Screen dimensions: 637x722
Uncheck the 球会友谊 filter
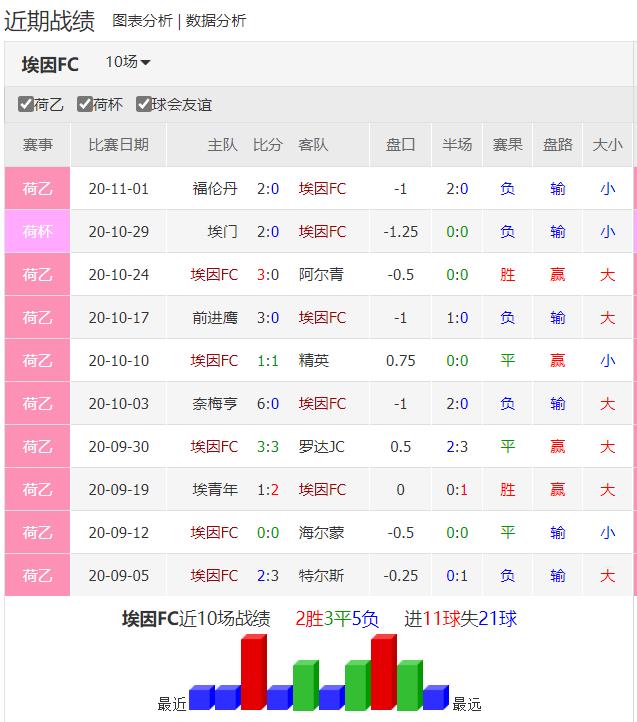pyautogui.click(x=144, y=104)
